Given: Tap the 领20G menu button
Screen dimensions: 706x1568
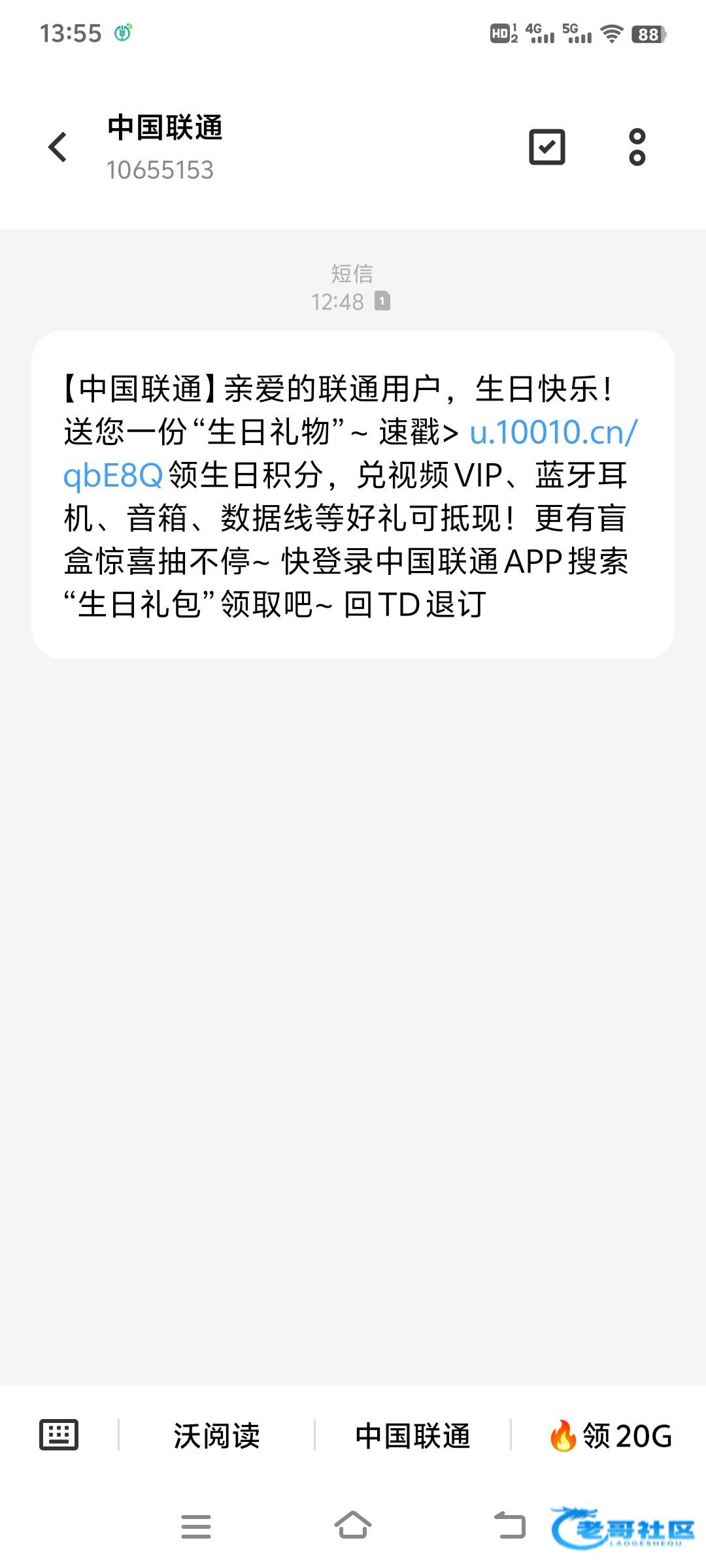Looking at the screenshot, I should (x=611, y=1436).
